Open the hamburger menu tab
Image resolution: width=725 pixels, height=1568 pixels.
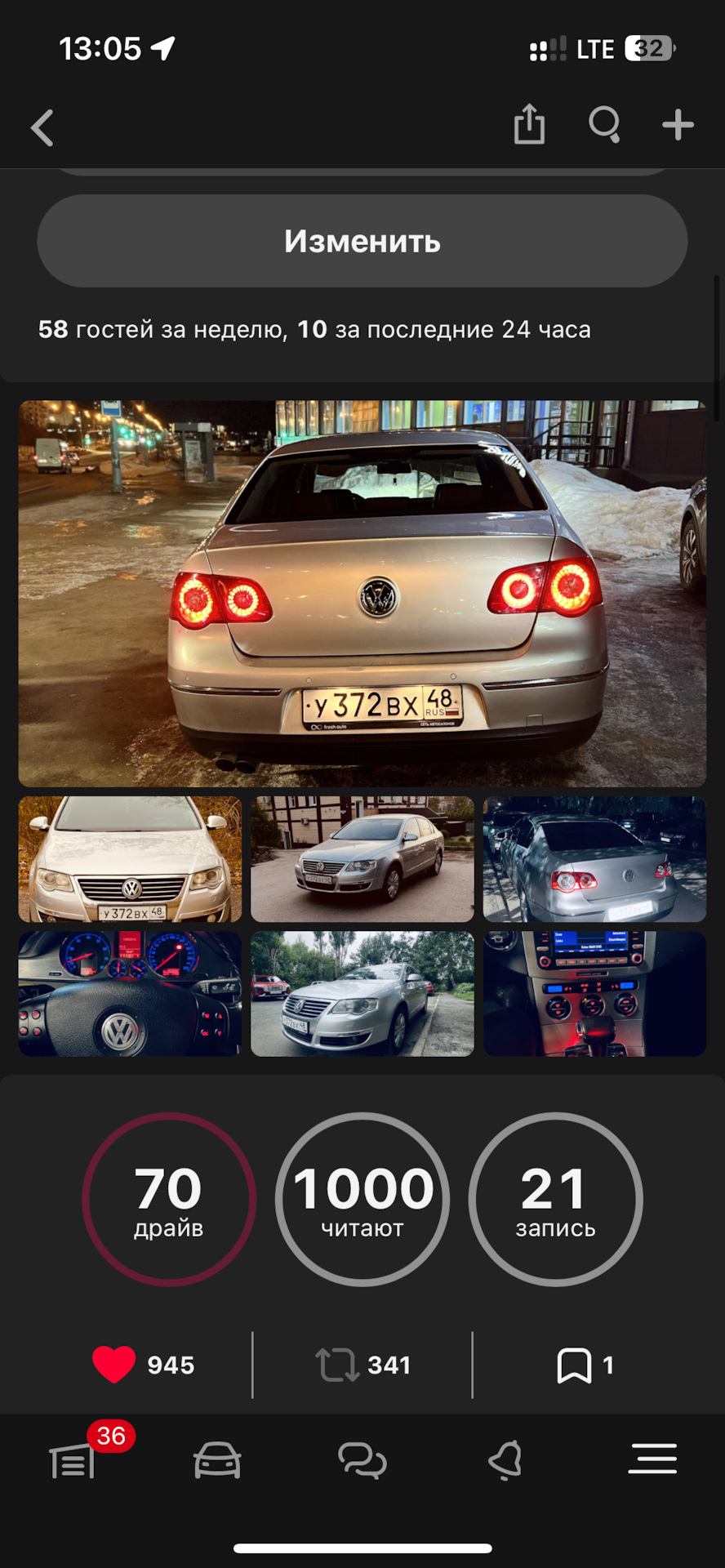pyautogui.click(x=652, y=1459)
